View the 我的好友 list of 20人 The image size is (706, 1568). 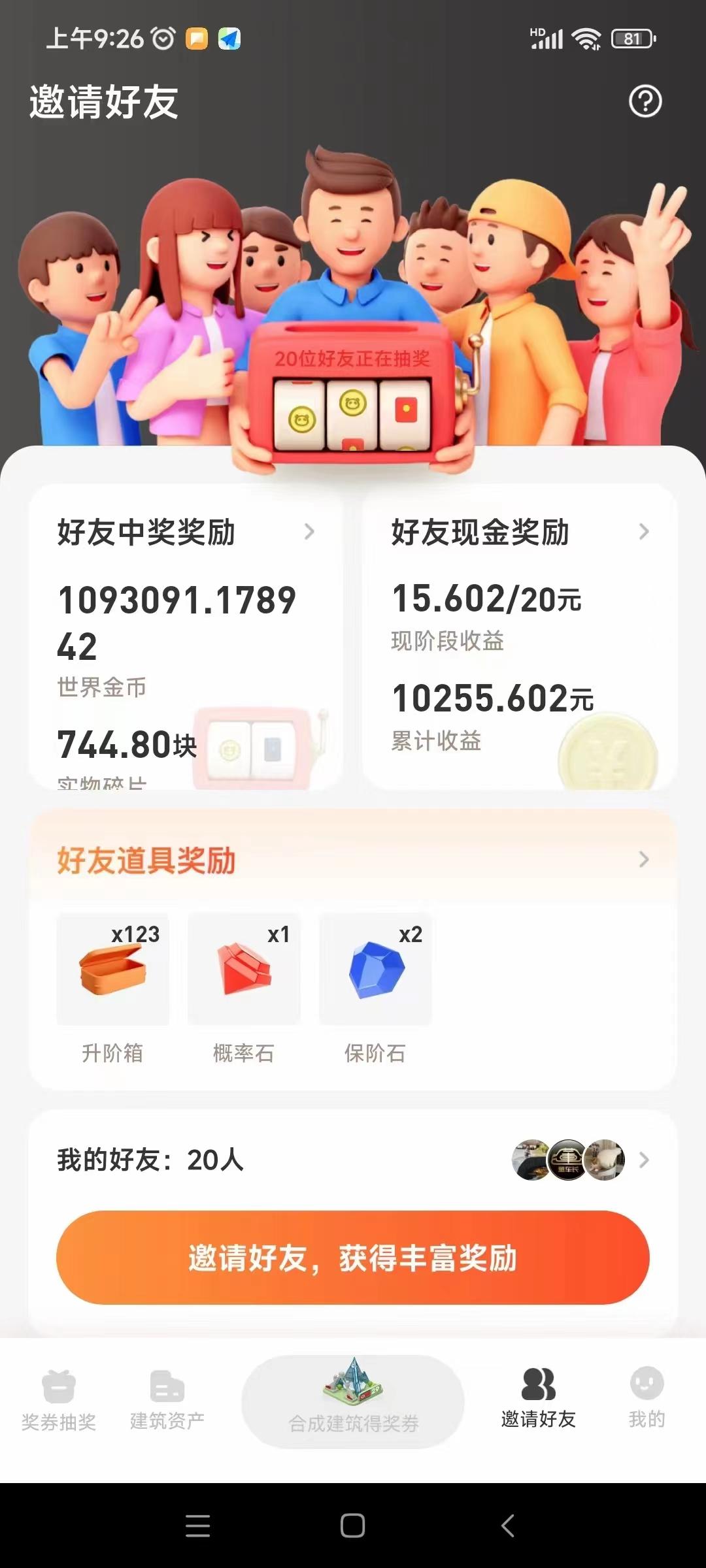[x=353, y=1160]
